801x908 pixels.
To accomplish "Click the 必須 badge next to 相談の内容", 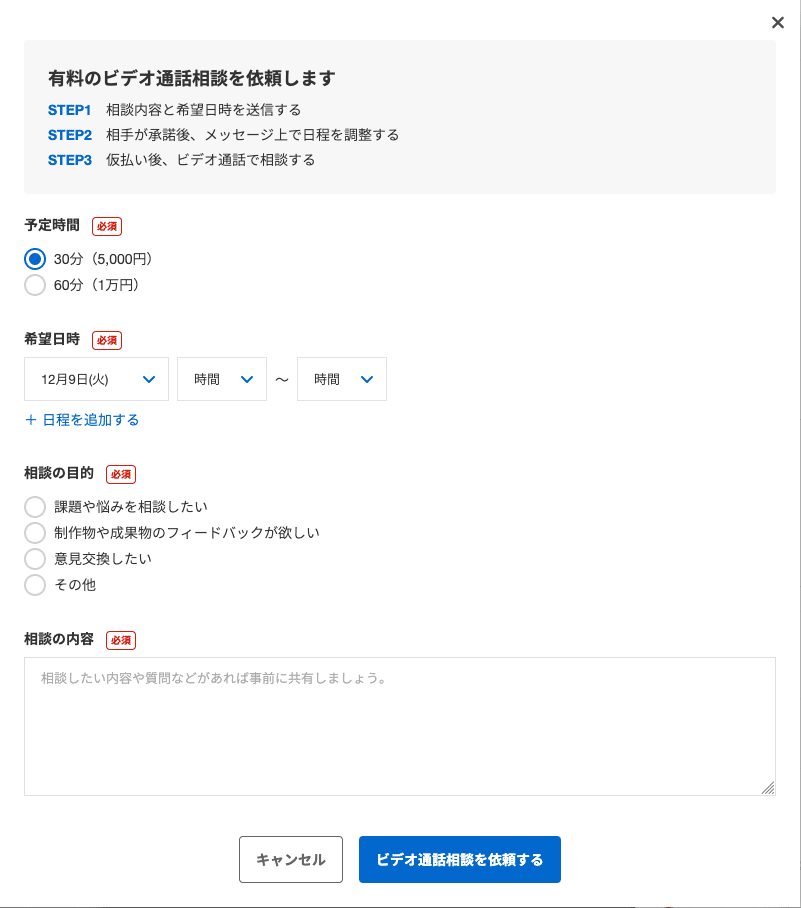I will (120, 640).
